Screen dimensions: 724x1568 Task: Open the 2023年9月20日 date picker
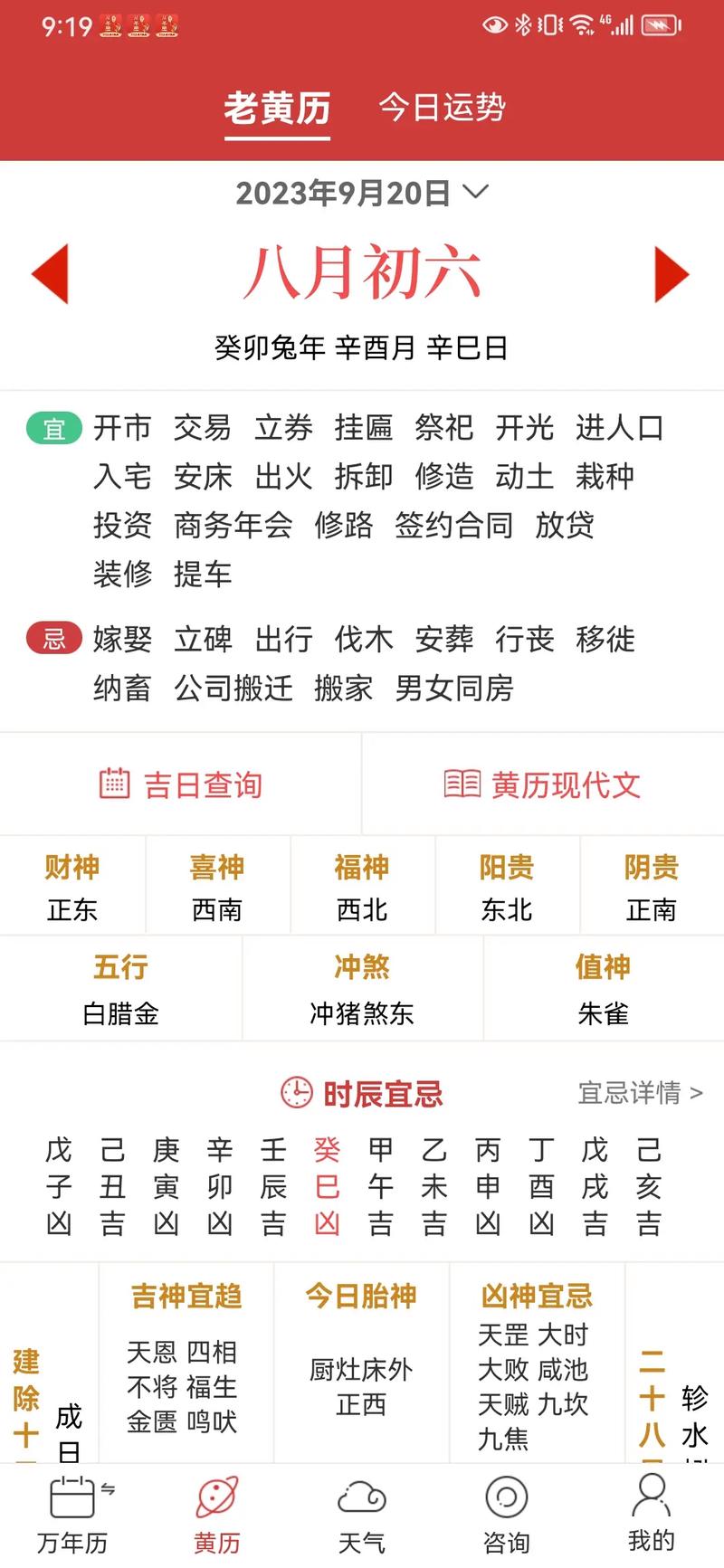[x=361, y=193]
